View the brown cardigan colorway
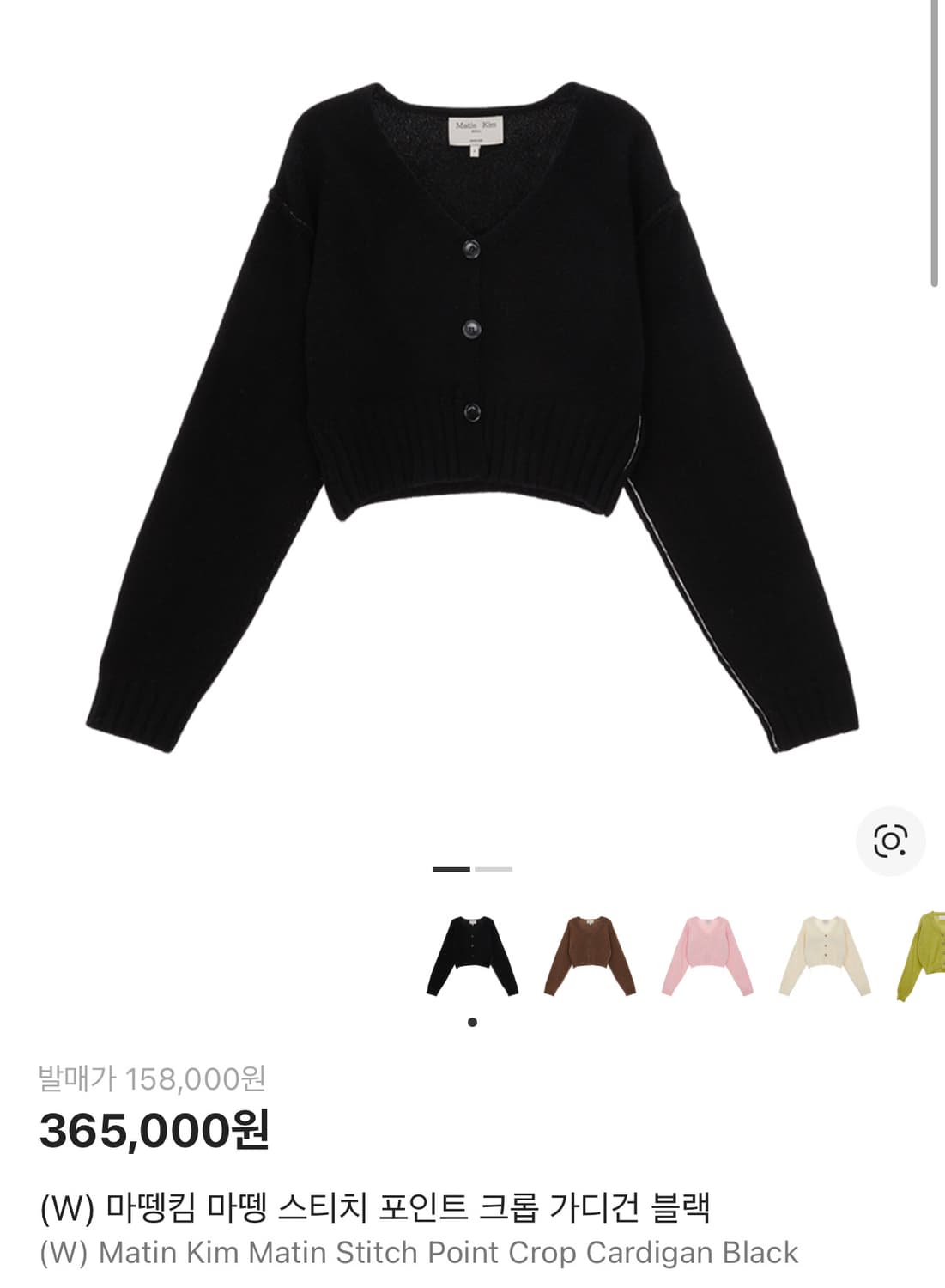Viewport: 945px width, 1288px height. tap(590, 956)
